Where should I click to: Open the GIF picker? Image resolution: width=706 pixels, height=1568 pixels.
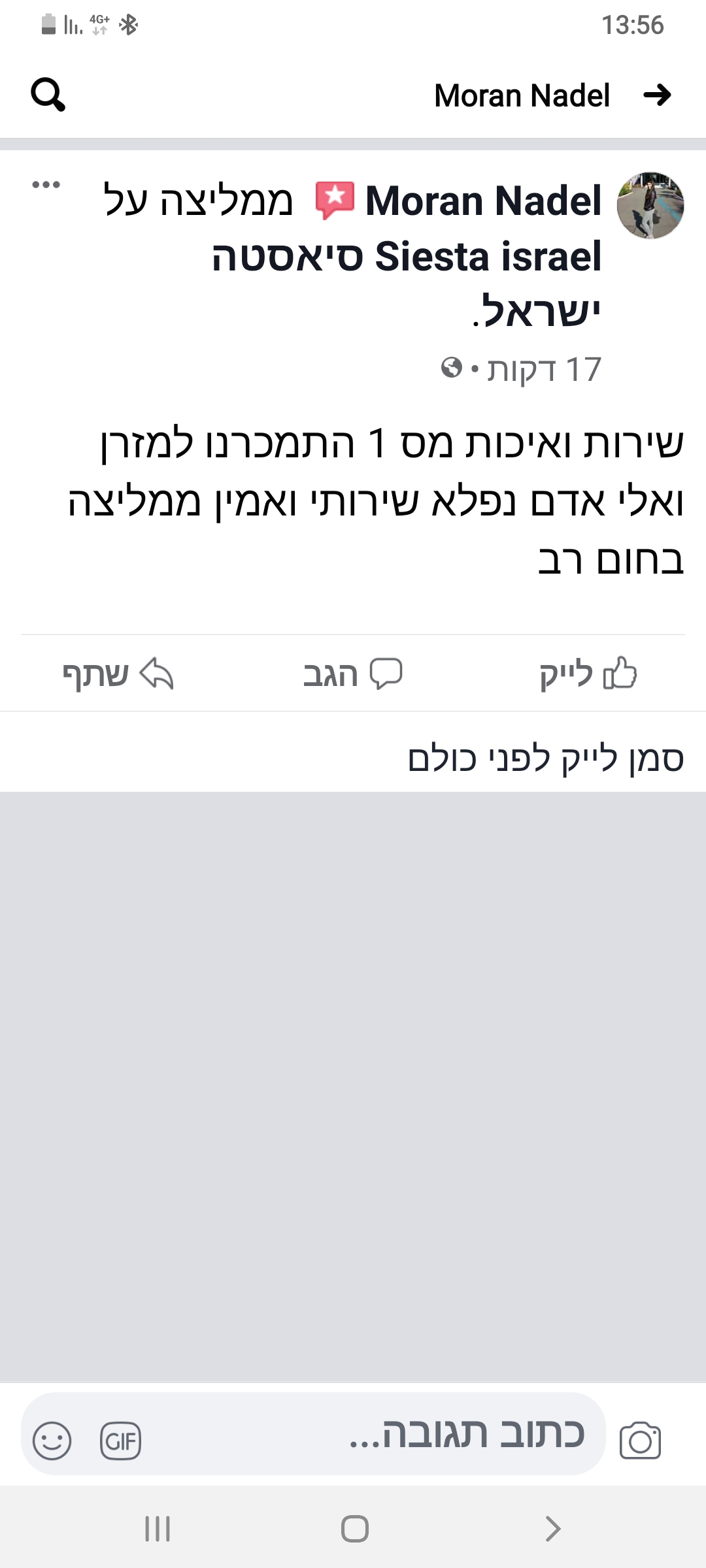[121, 1441]
